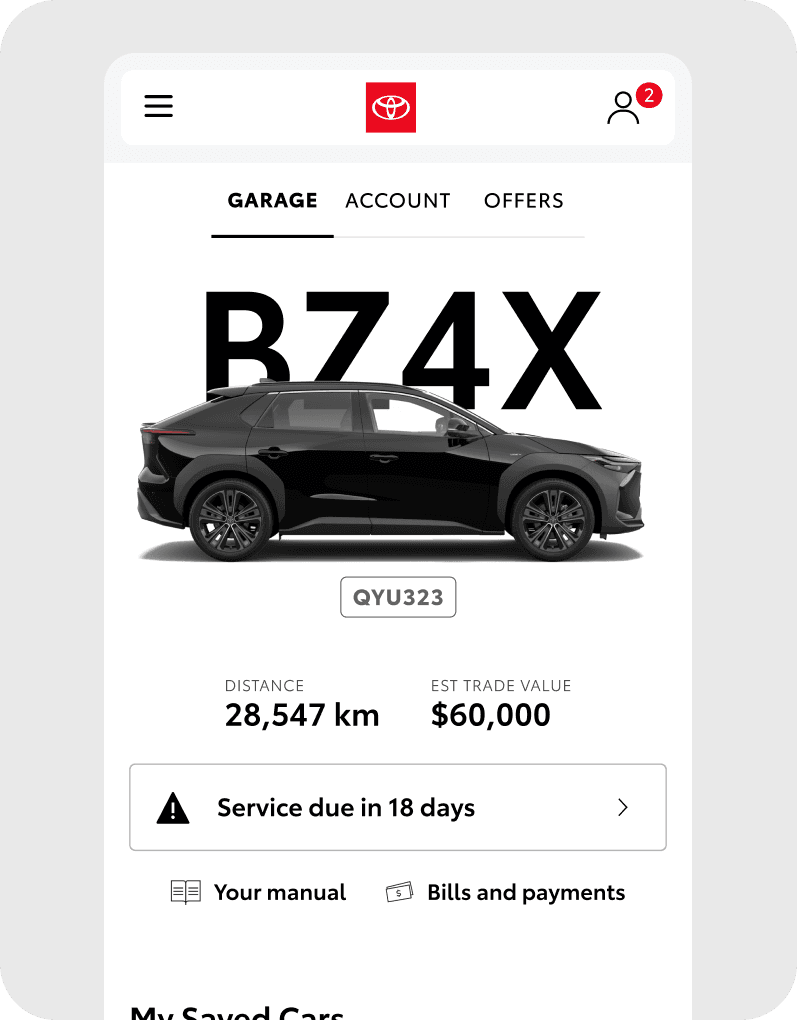The width and height of the screenshot is (797, 1020).
Task: Expand the service due in 18 days banner
Action: pyautogui.click(x=398, y=807)
